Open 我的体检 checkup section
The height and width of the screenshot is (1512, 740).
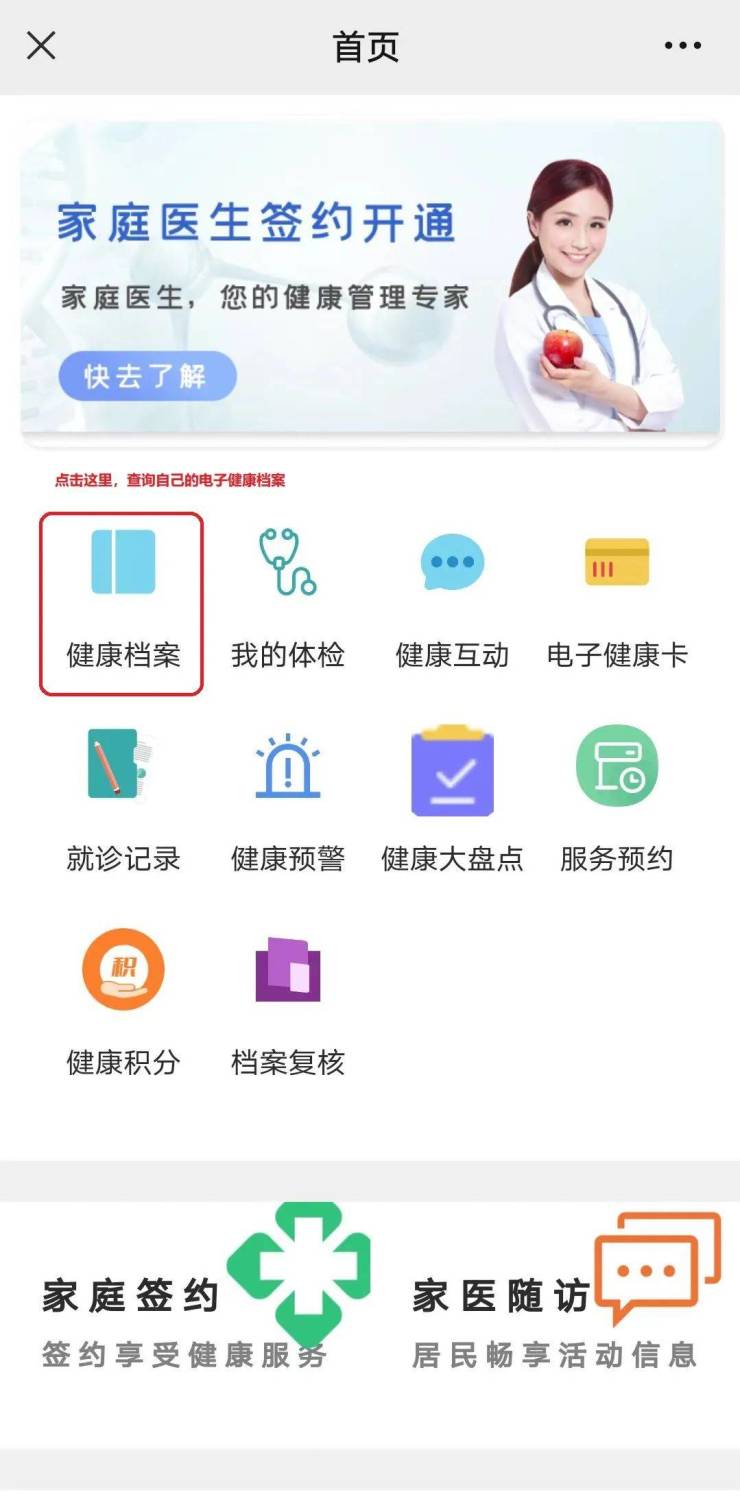tap(288, 602)
